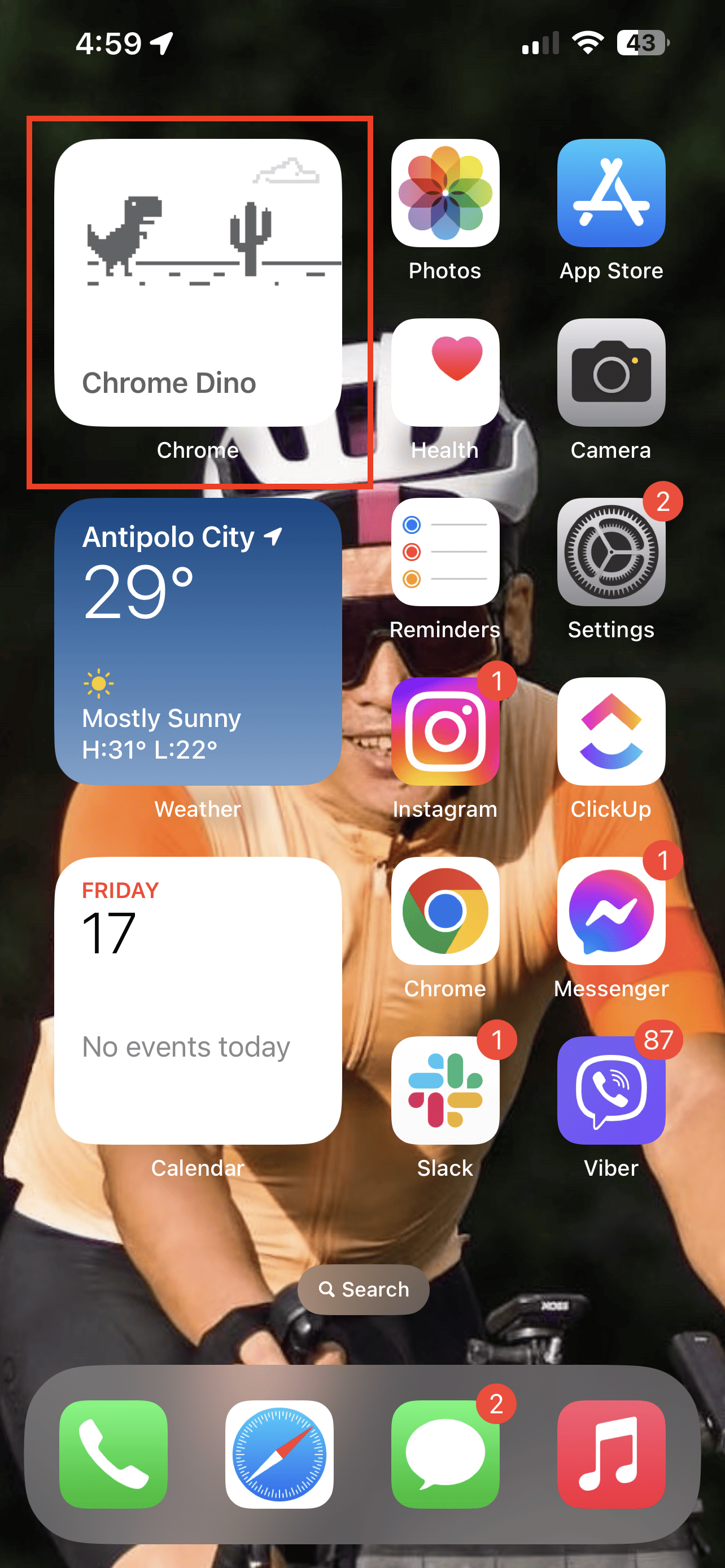The height and width of the screenshot is (1568, 725).
Task: Open the Friday 17 Calendar widget
Action: [198, 1000]
